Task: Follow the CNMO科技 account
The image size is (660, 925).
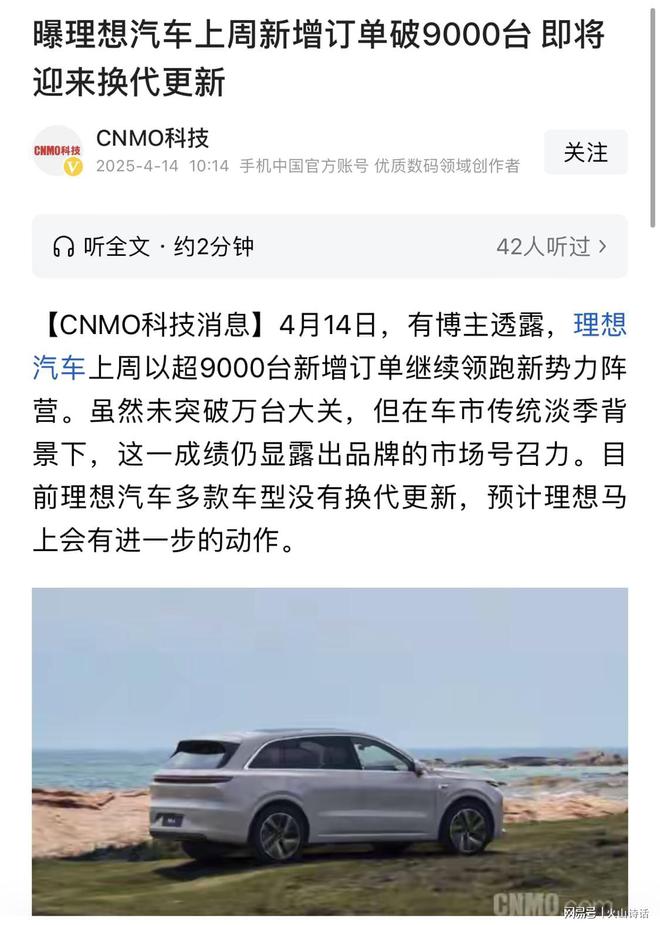Action: click(x=585, y=152)
